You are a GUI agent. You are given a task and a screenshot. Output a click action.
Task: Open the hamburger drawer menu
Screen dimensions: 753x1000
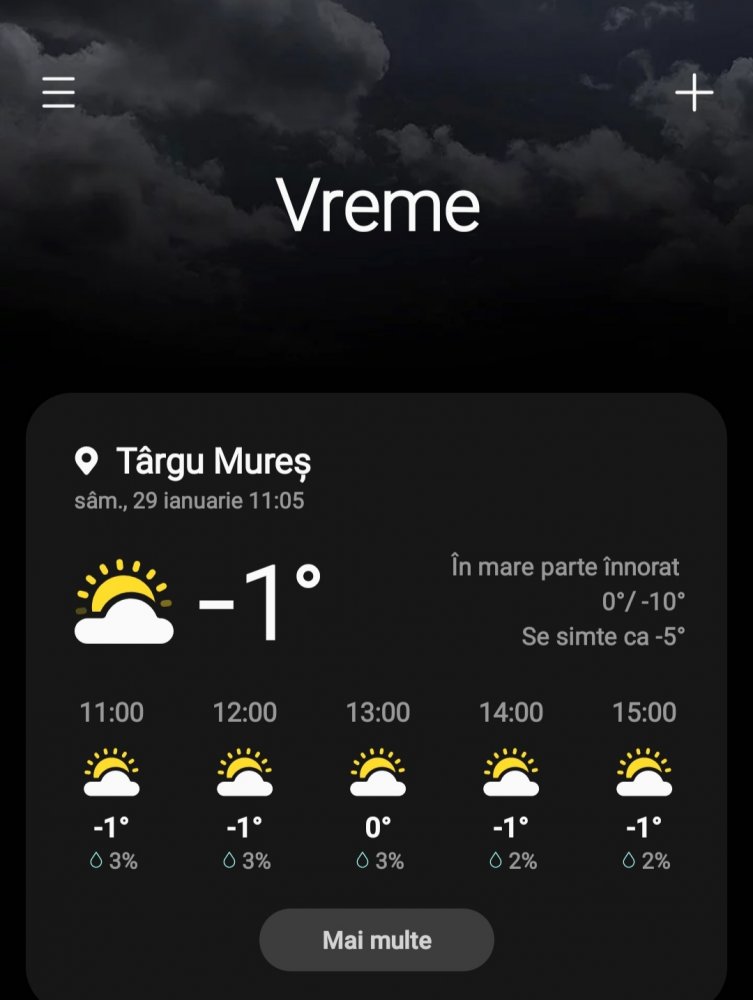pyautogui.click(x=59, y=92)
